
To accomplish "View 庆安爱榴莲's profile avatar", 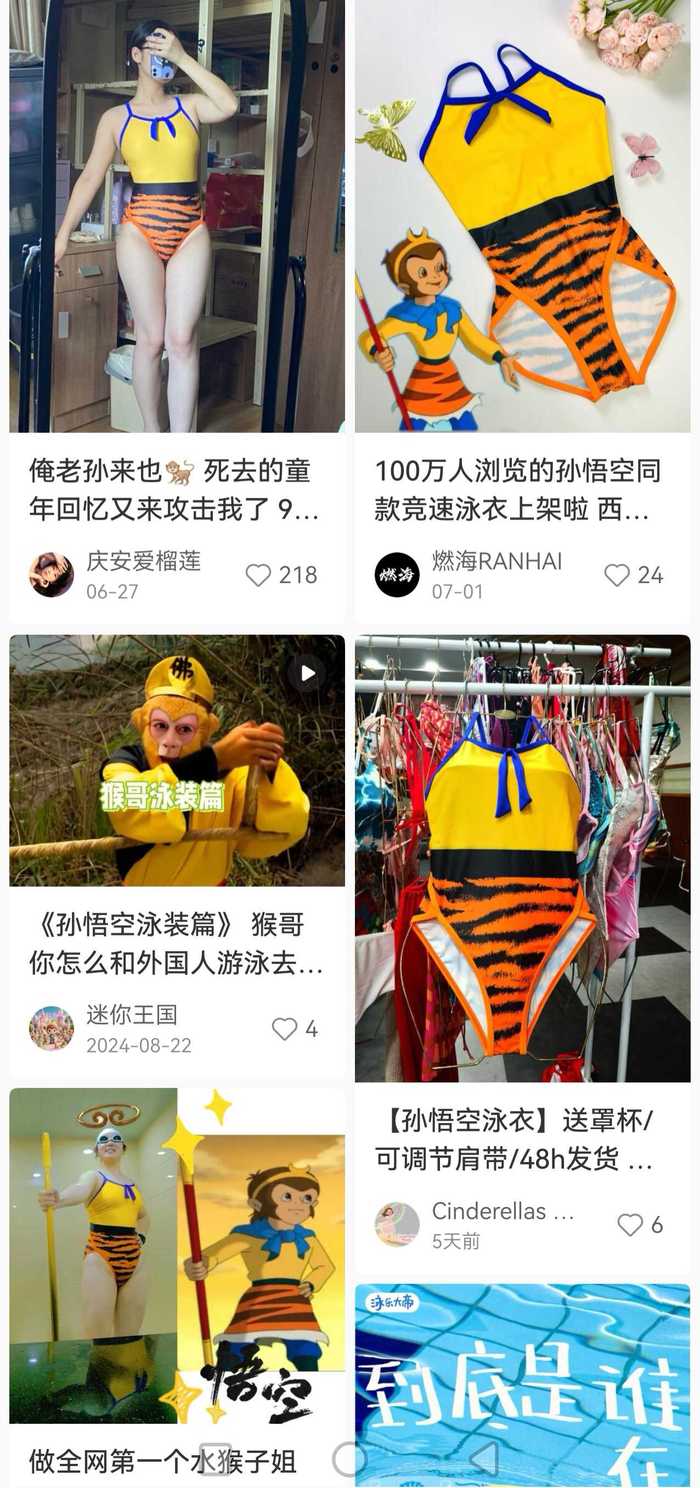I will click(51, 575).
